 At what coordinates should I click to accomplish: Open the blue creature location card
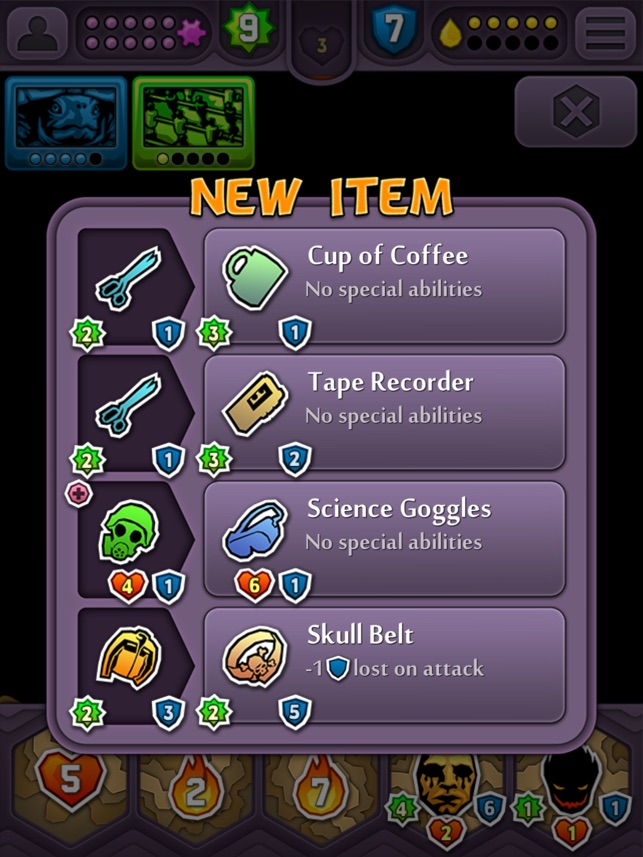click(66, 122)
